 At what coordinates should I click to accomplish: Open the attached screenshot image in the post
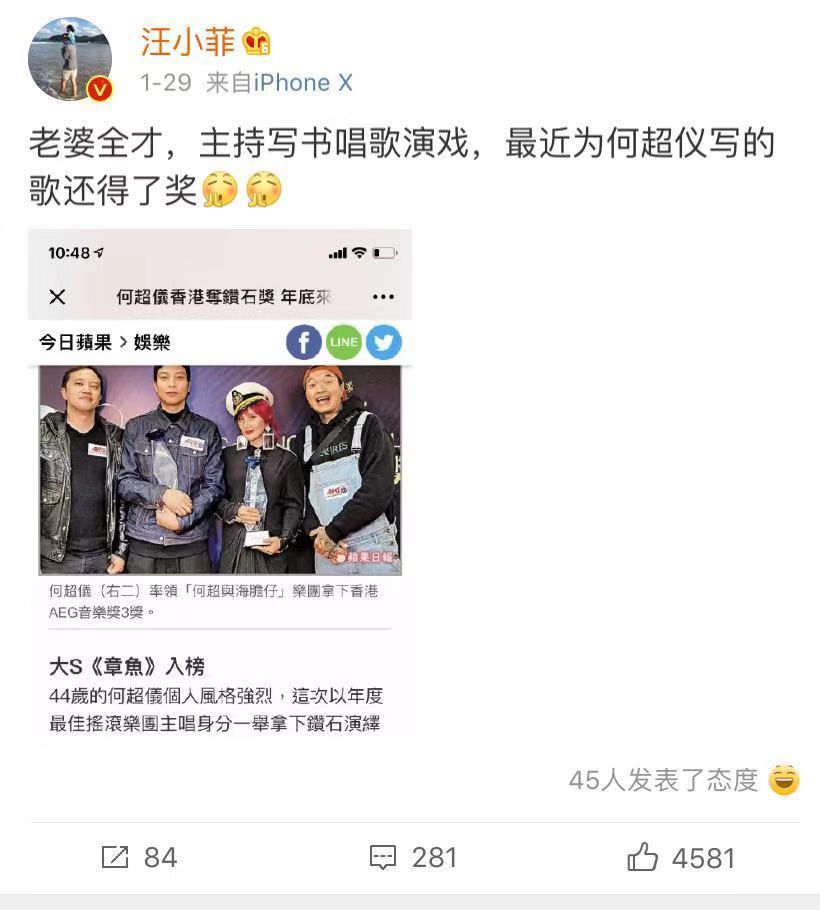coord(220,485)
